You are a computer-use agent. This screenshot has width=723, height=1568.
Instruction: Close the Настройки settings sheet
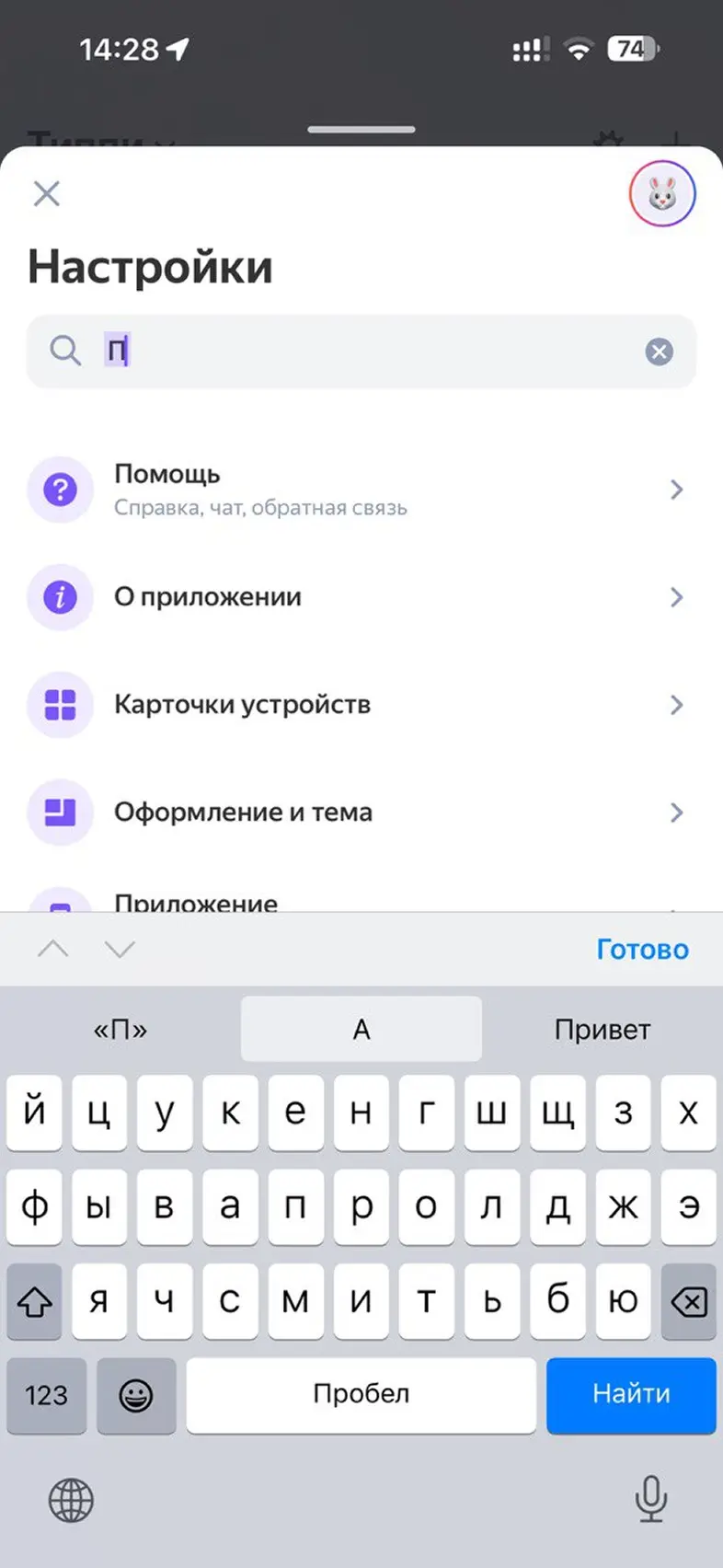click(46, 193)
